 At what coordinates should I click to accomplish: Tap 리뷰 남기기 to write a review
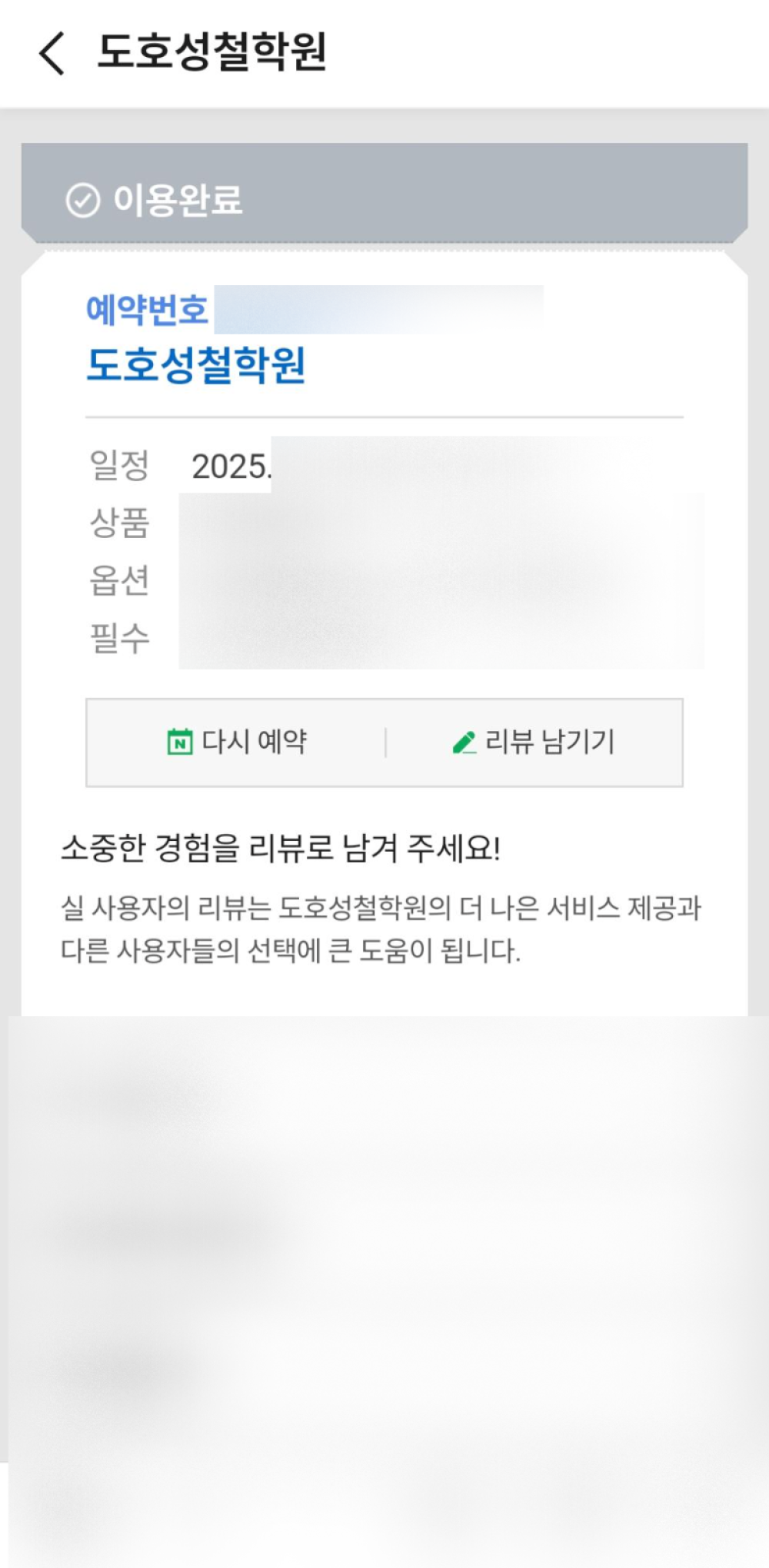point(534,742)
